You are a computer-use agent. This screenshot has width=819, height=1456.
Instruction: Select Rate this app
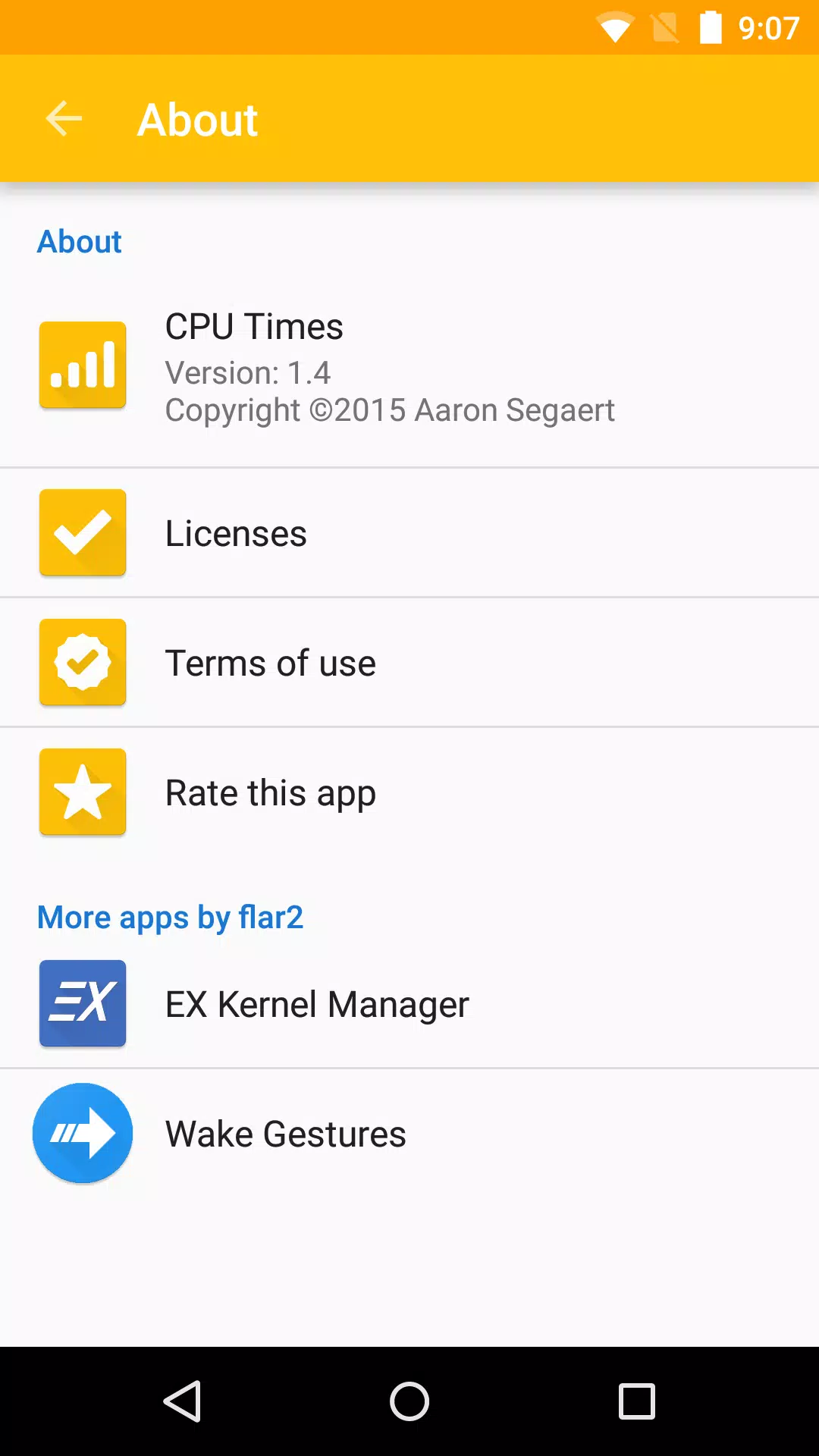point(409,792)
